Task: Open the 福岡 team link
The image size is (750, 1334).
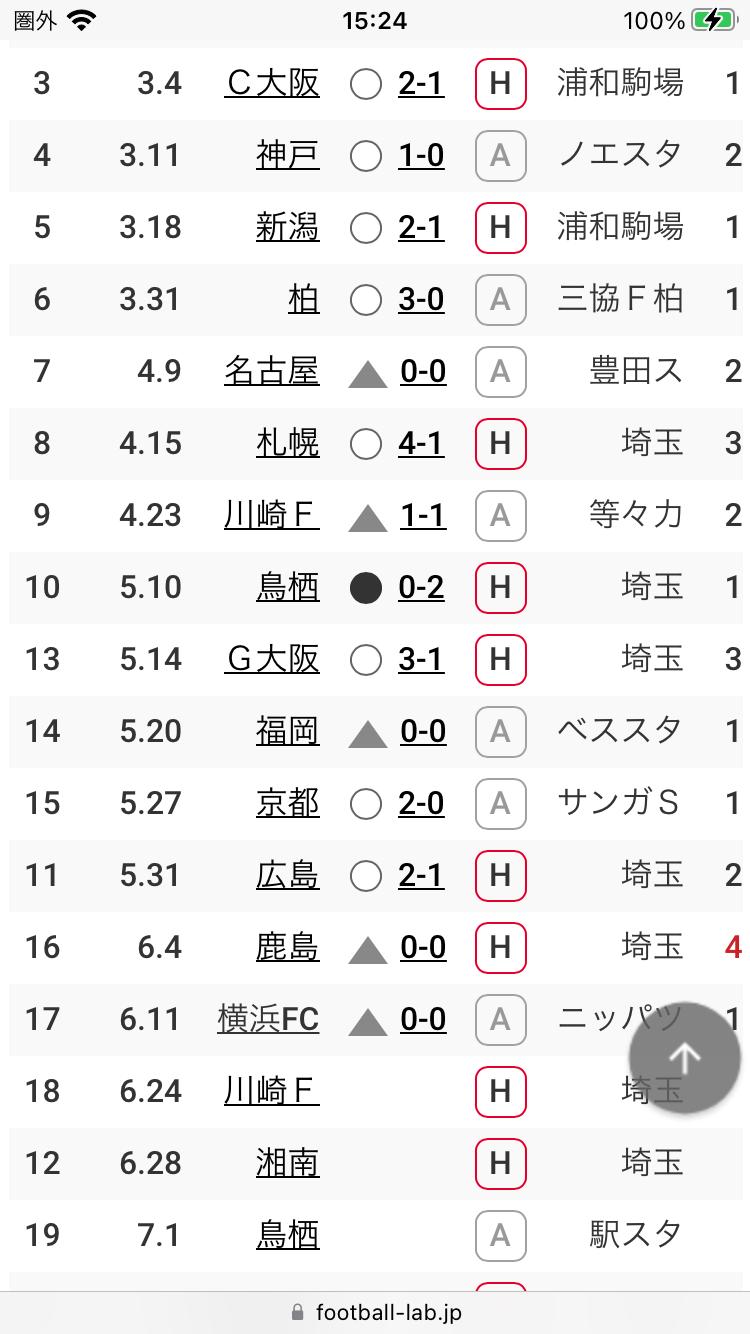Action: pyautogui.click(x=288, y=731)
